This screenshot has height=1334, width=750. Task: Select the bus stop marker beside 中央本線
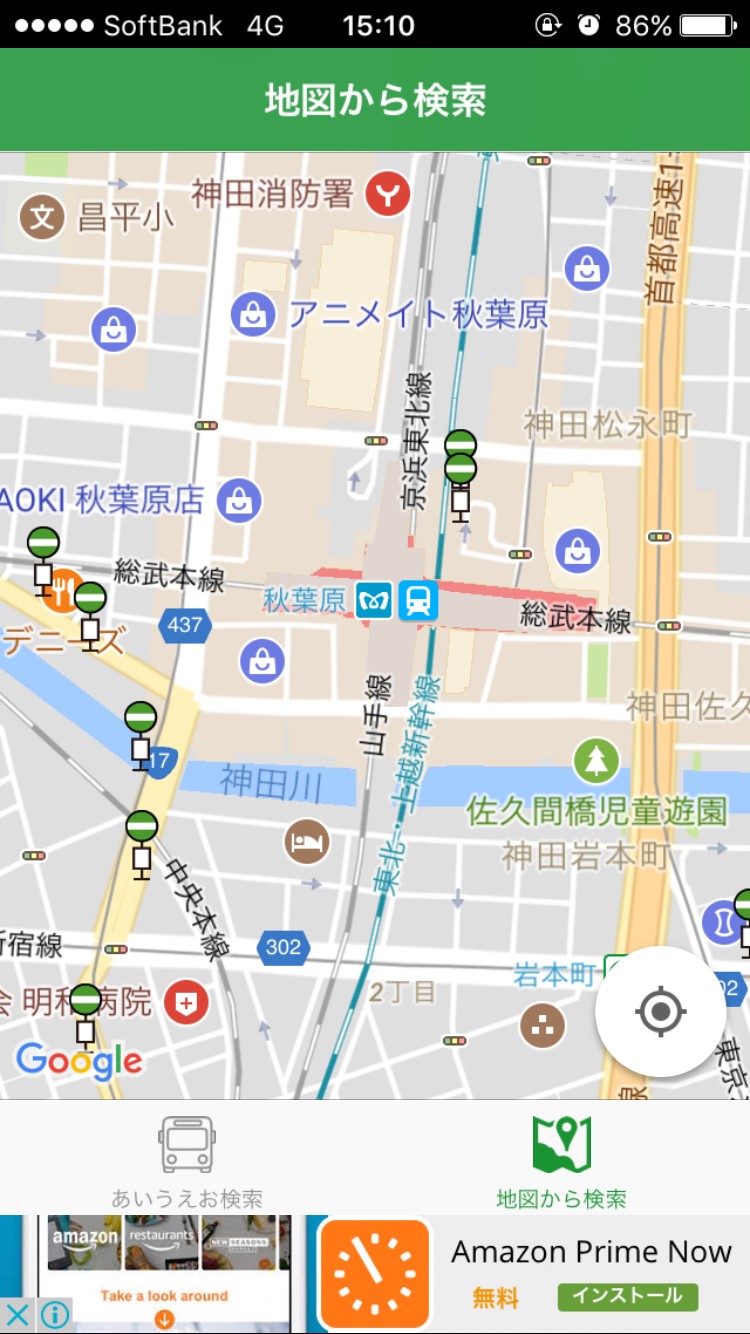142,845
